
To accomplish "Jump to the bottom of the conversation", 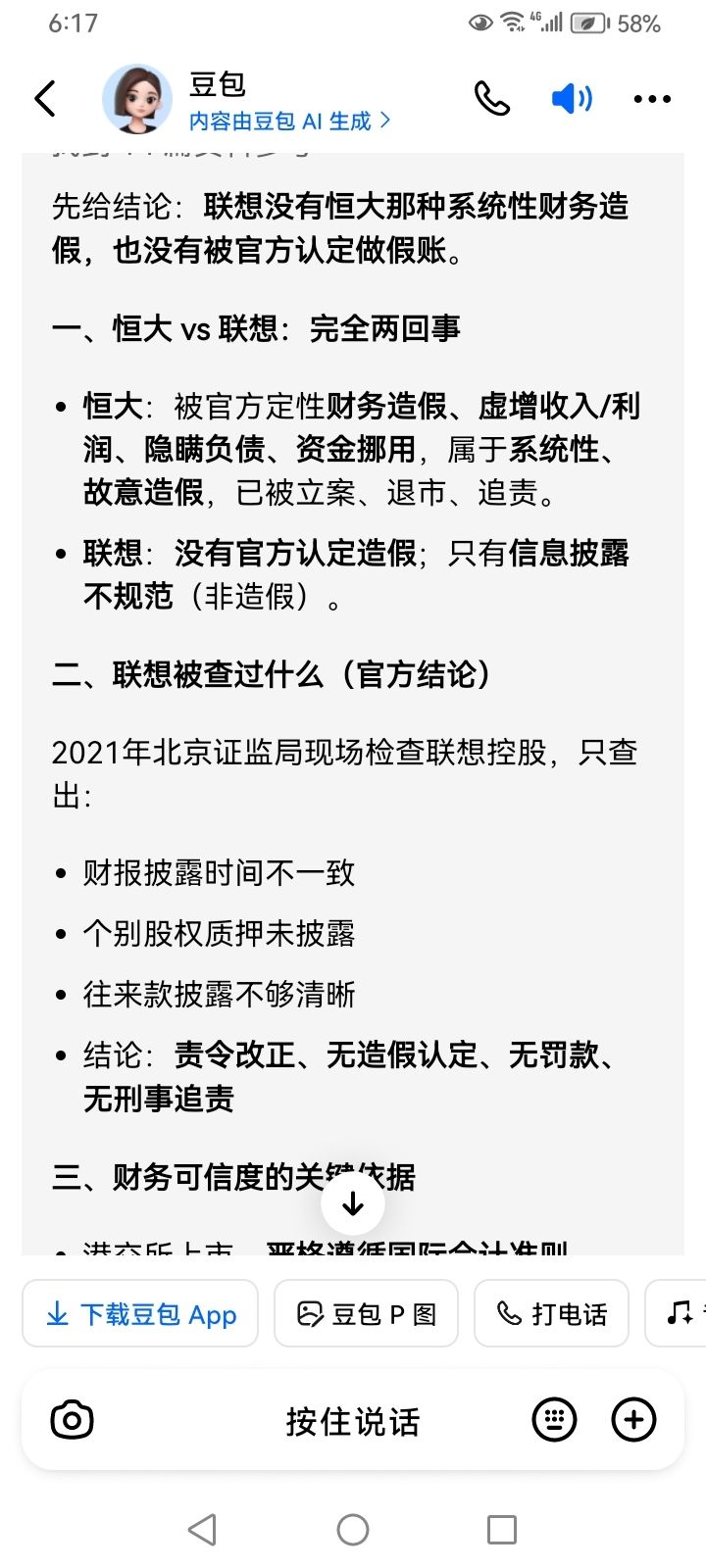I will [353, 1204].
